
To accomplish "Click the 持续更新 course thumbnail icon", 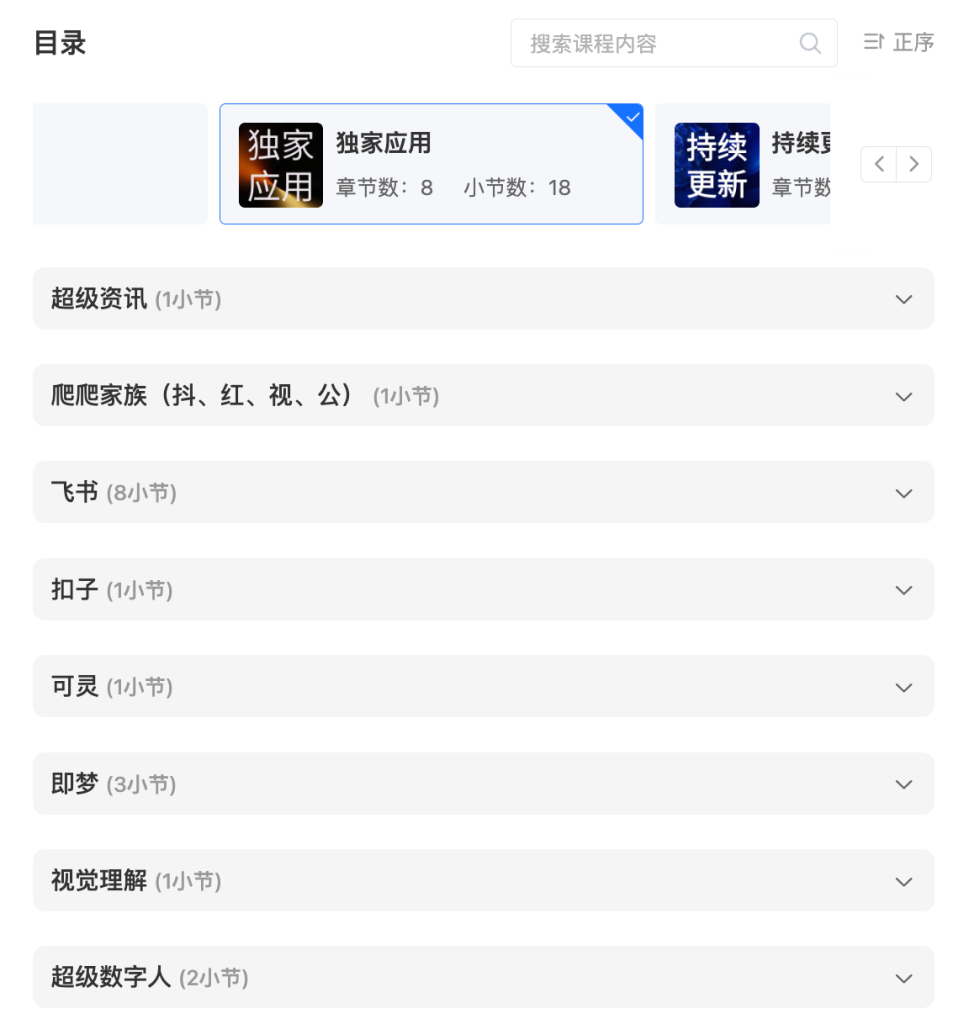I will pyautogui.click(x=716, y=164).
